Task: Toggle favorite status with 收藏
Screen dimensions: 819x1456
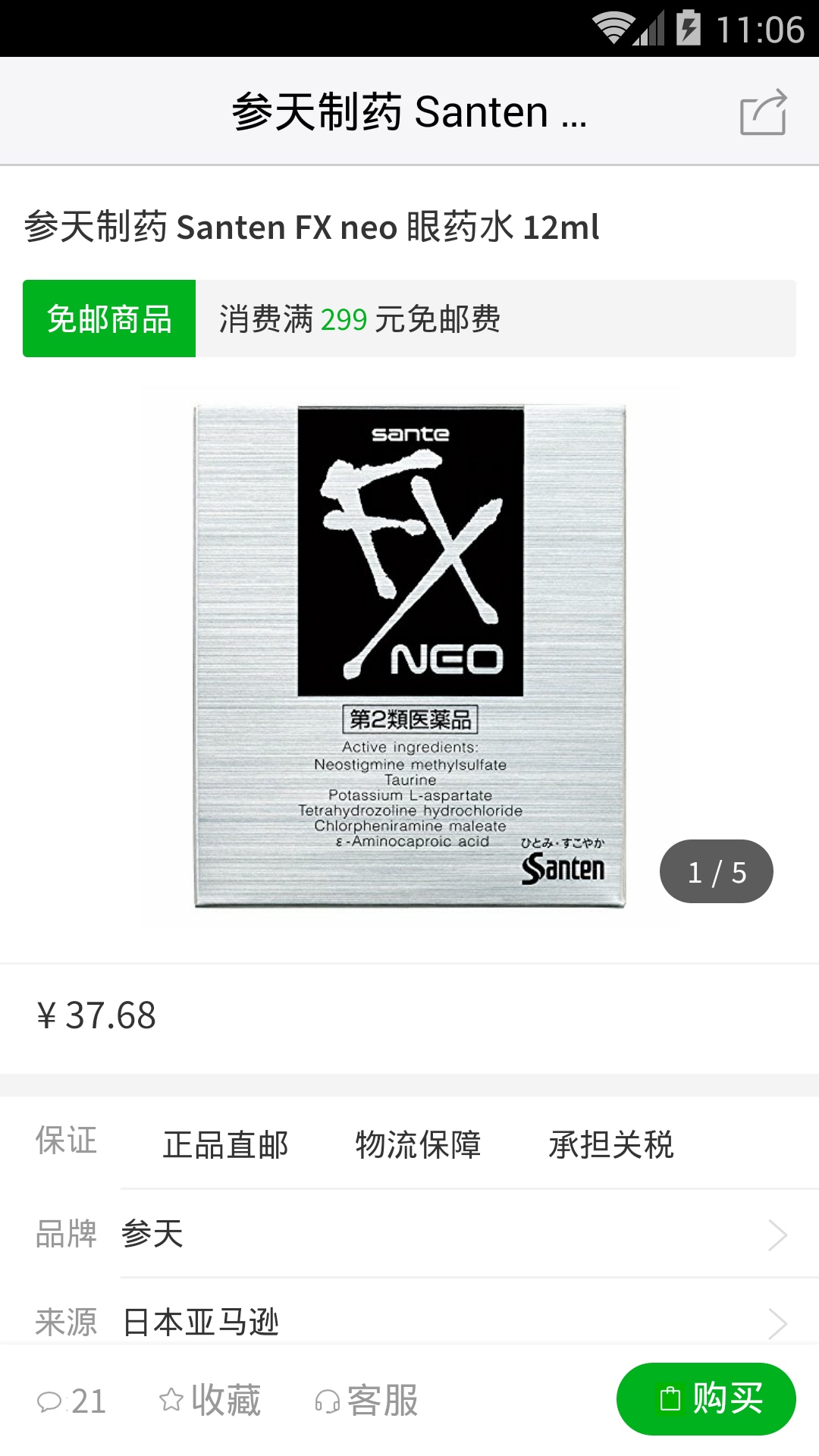Action: pos(224,1401)
